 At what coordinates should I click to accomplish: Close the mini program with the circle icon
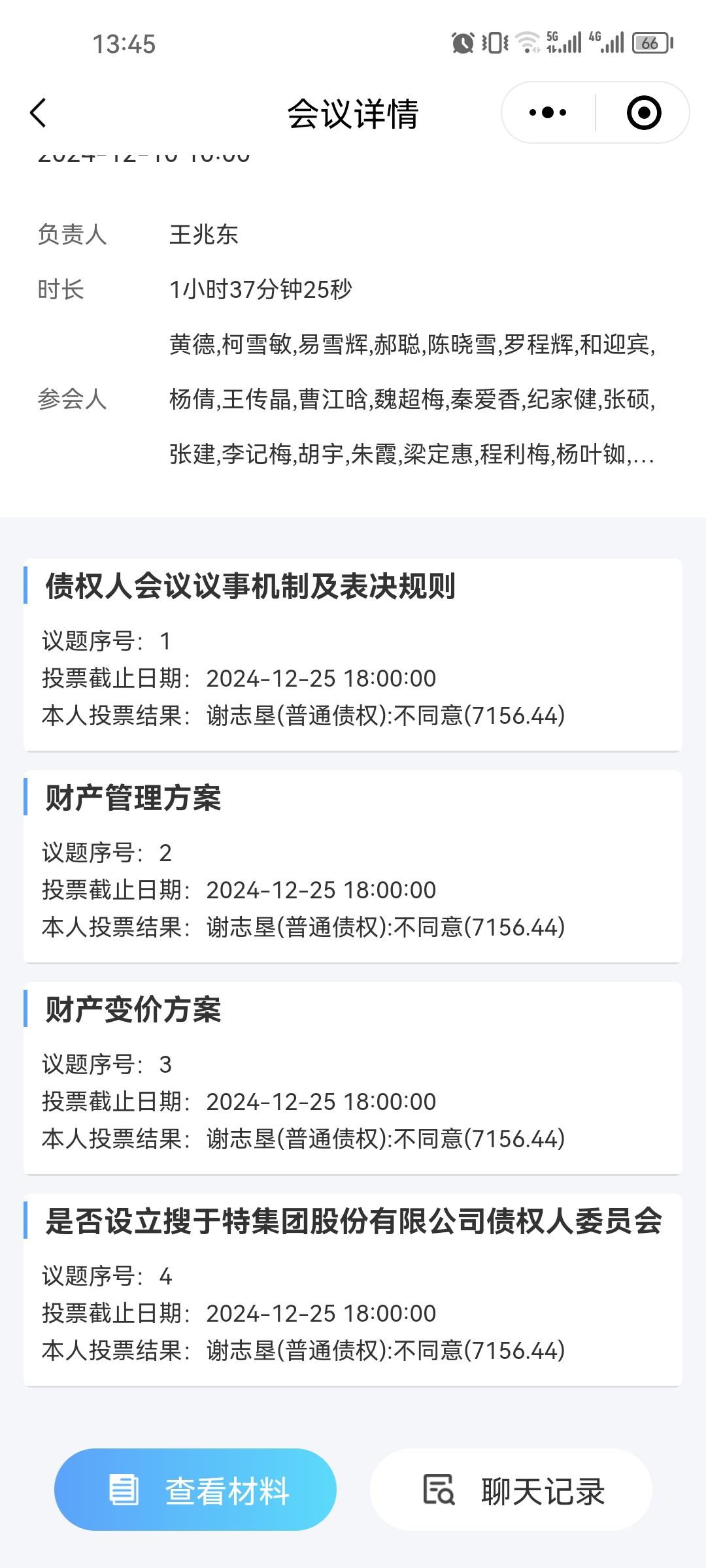click(x=644, y=113)
